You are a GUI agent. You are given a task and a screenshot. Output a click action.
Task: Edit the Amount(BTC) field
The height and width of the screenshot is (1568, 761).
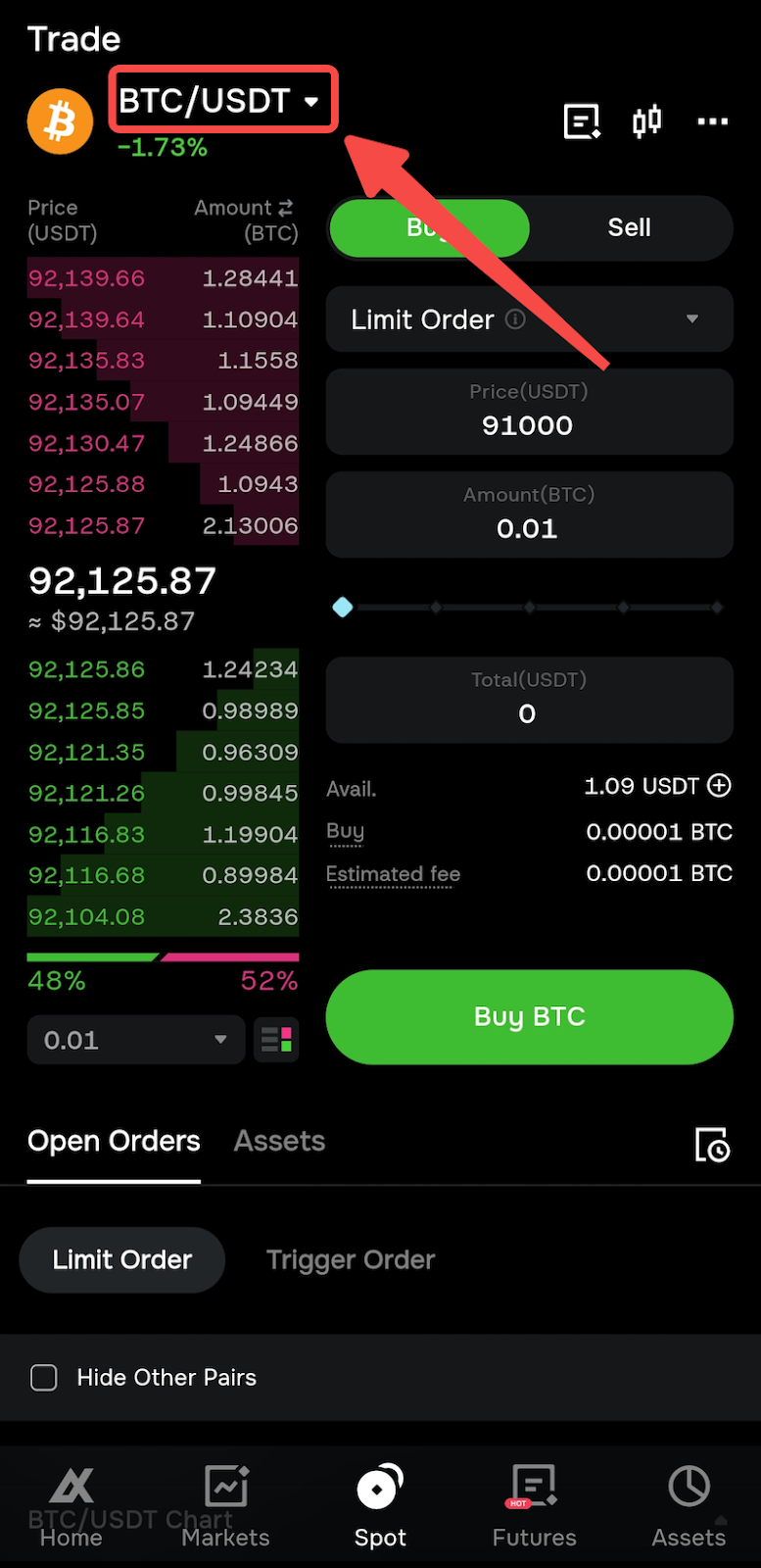[529, 514]
